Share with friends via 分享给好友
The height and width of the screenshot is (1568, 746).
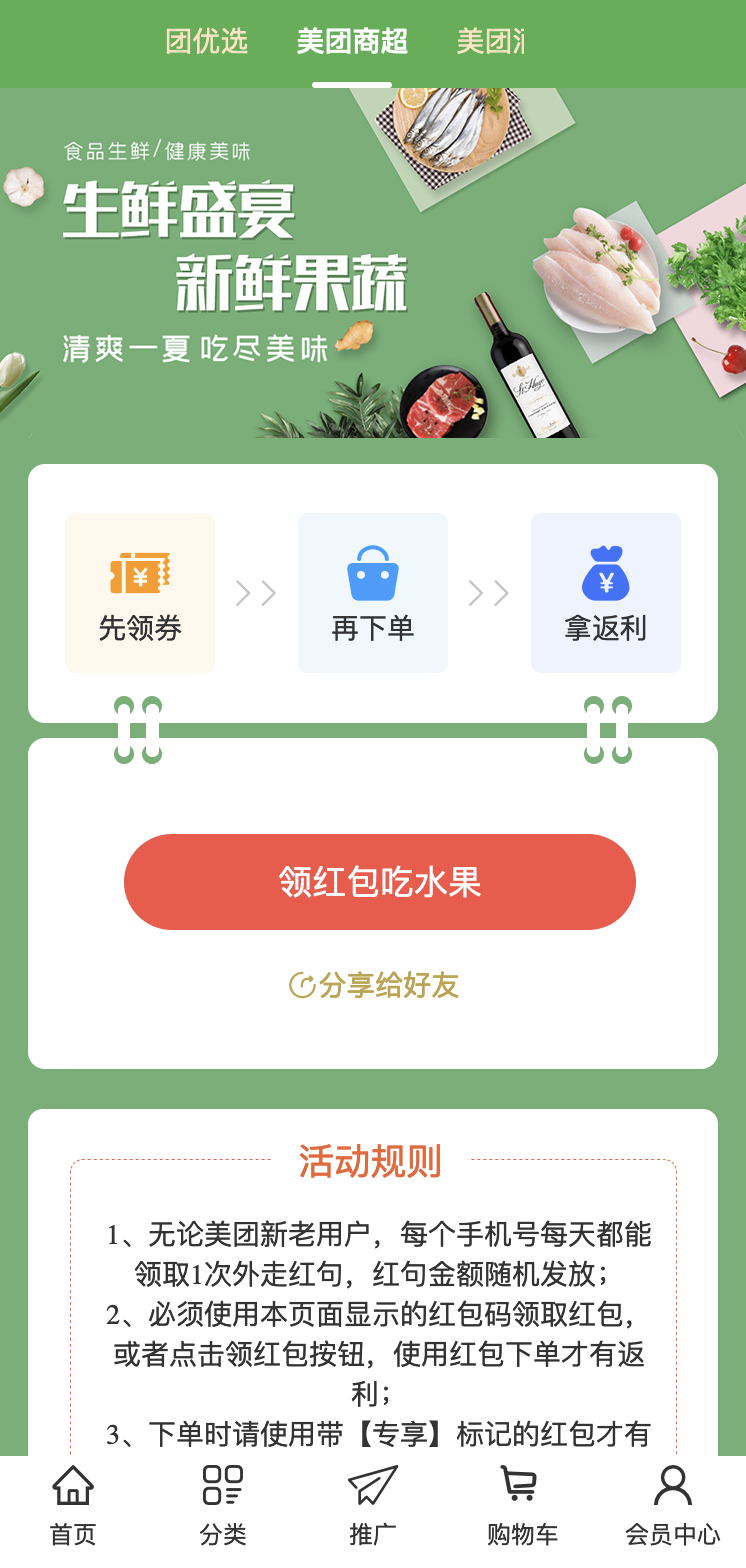click(373, 985)
